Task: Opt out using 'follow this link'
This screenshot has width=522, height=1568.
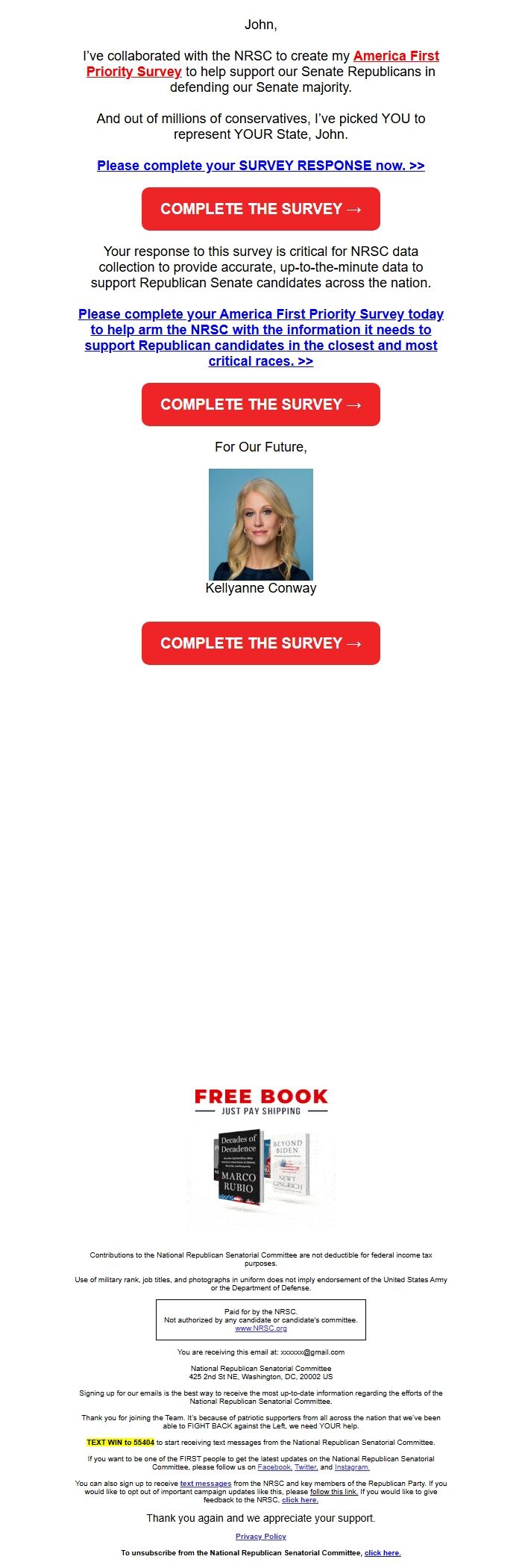Action: [333, 1492]
